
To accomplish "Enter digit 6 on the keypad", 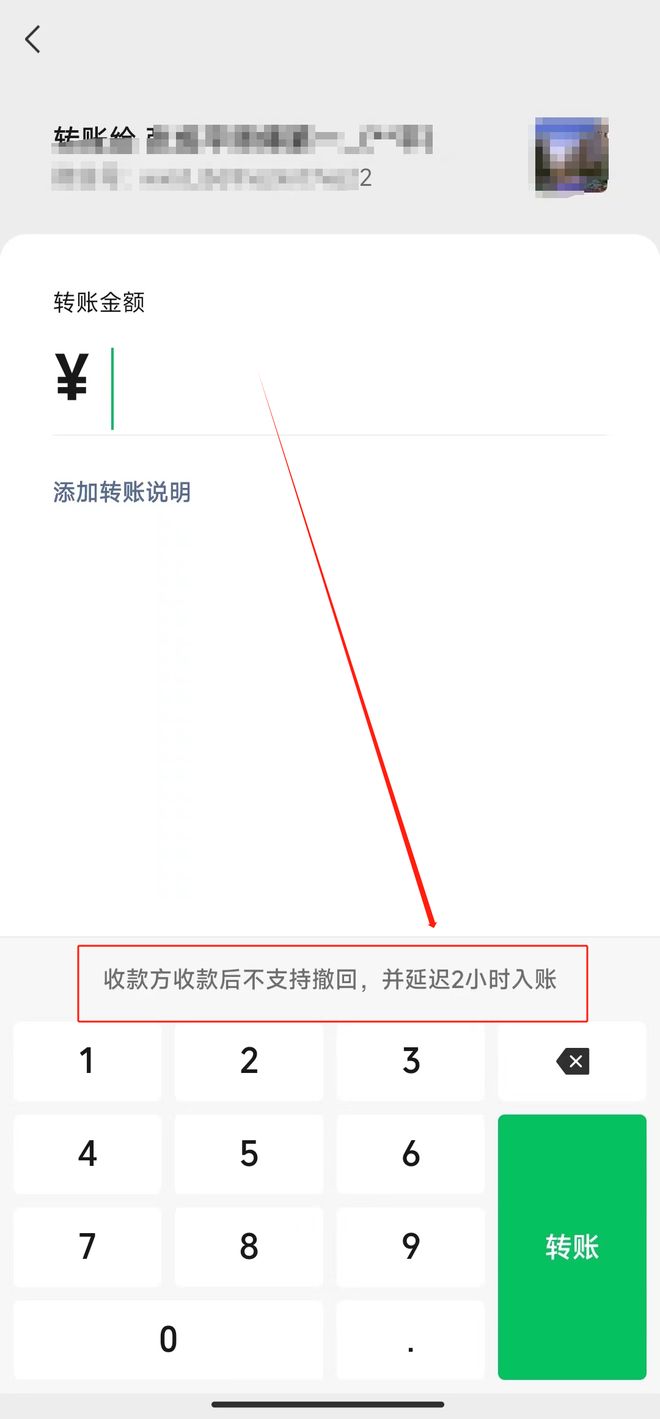I will point(411,1154).
